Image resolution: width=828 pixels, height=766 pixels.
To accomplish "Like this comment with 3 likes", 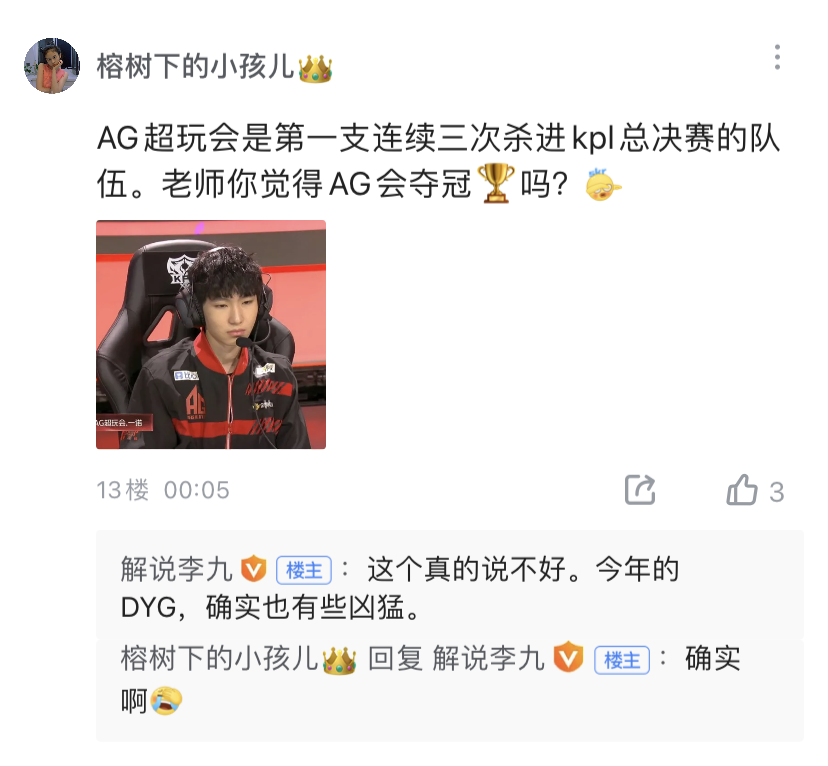I will pyautogui.click(x=743, y=490).
